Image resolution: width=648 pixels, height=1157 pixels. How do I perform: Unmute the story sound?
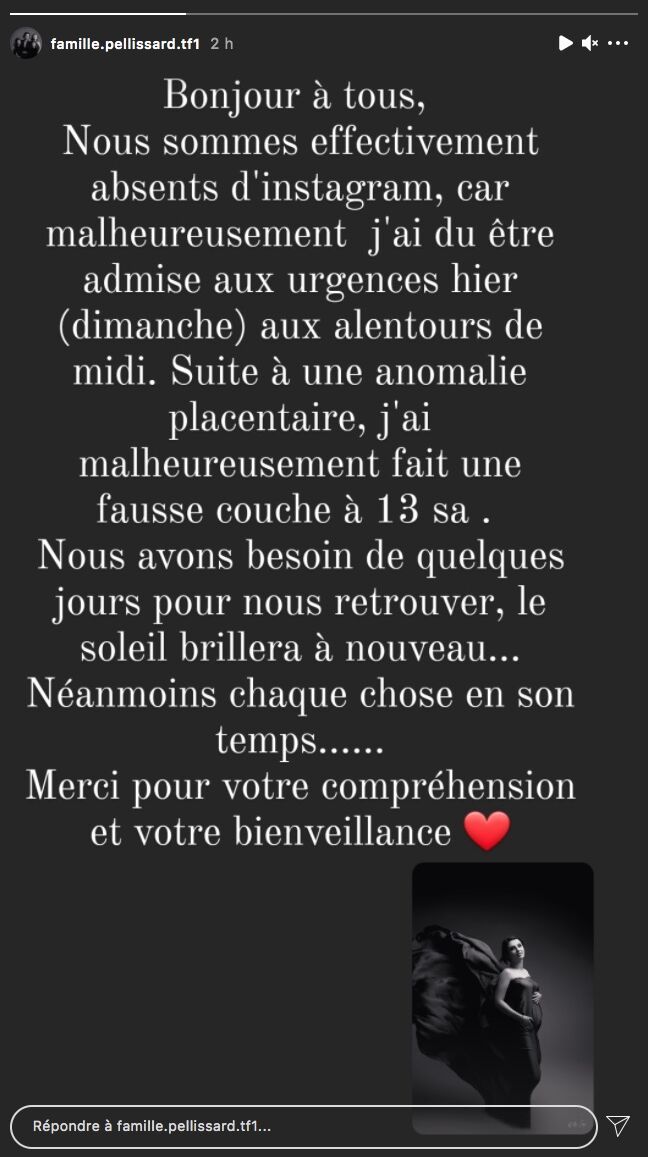[x=590, y=43]
